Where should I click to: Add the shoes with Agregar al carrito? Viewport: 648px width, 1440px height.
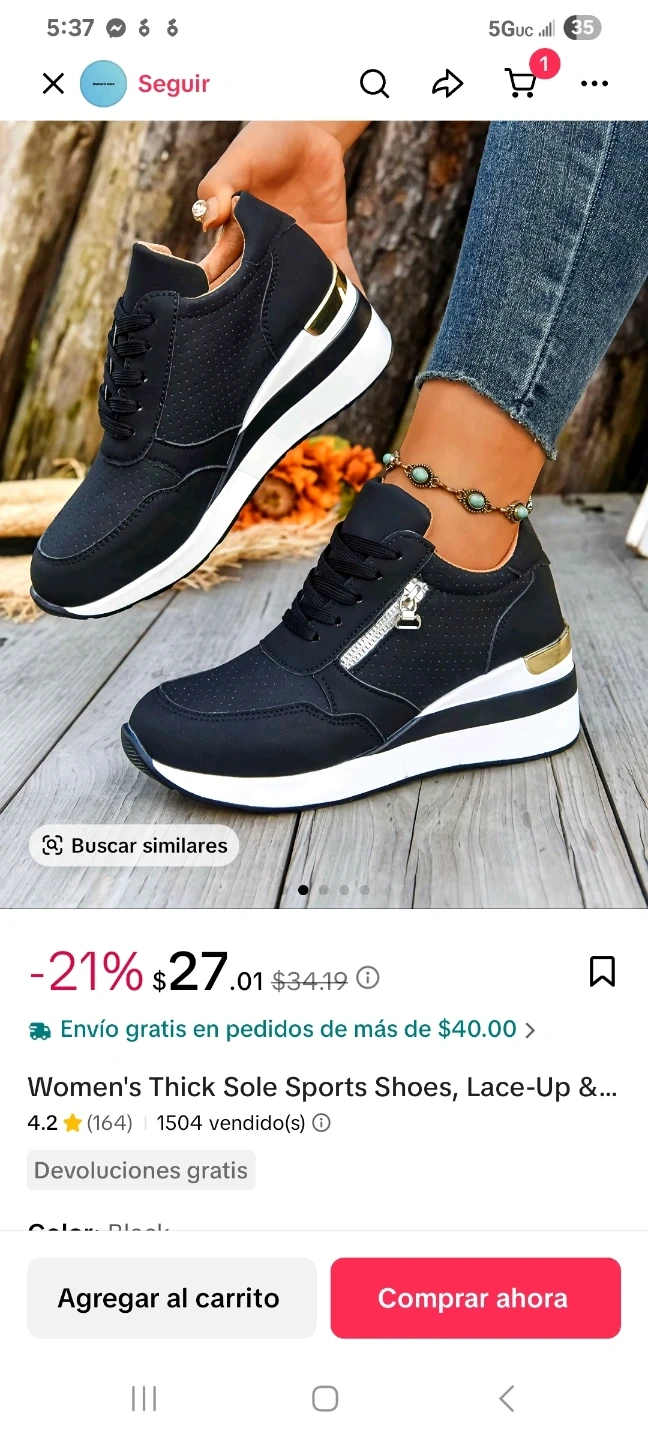point(169,1298)
